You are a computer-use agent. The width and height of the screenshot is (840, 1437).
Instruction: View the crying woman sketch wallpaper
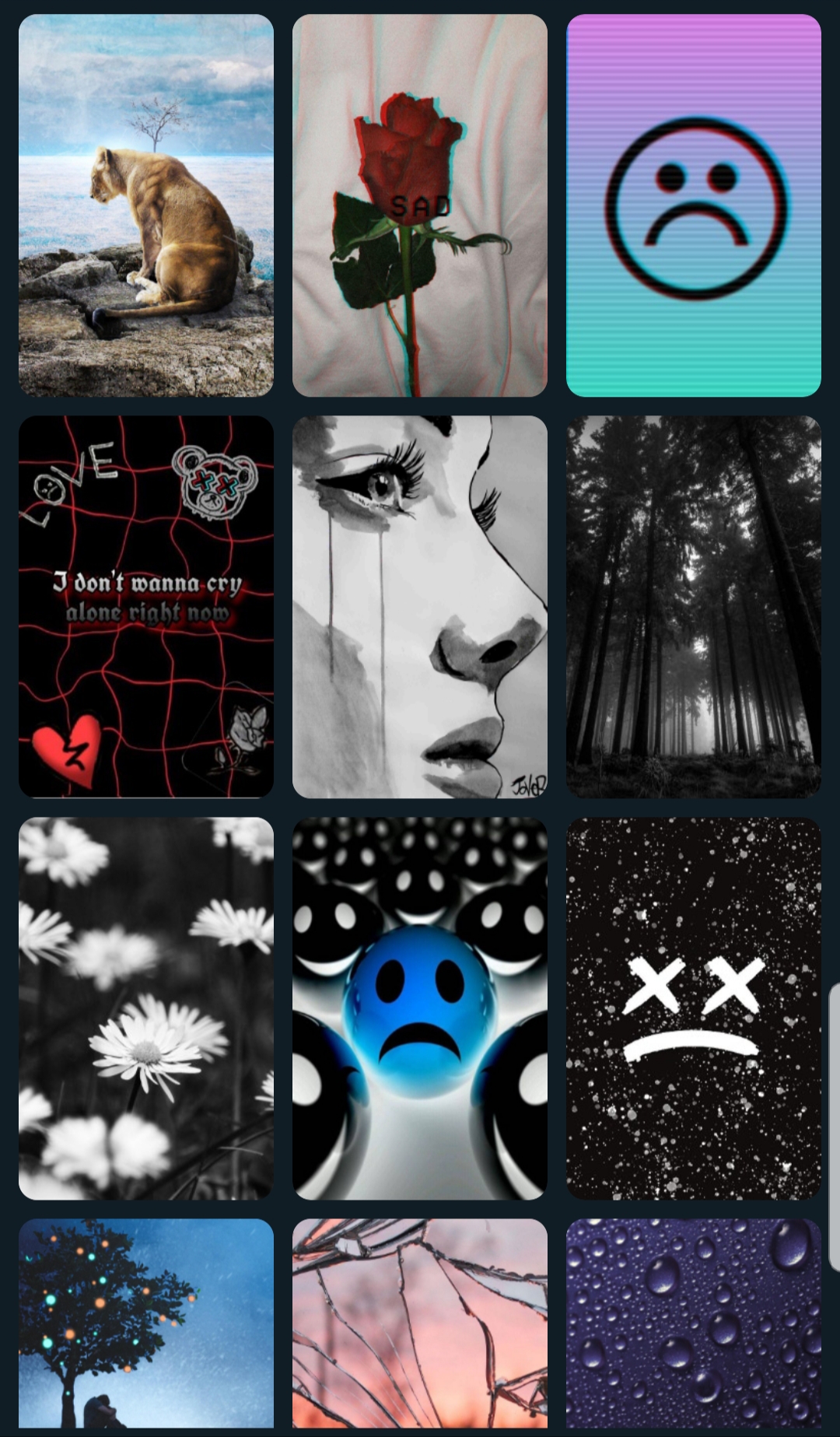click(420, 607)
